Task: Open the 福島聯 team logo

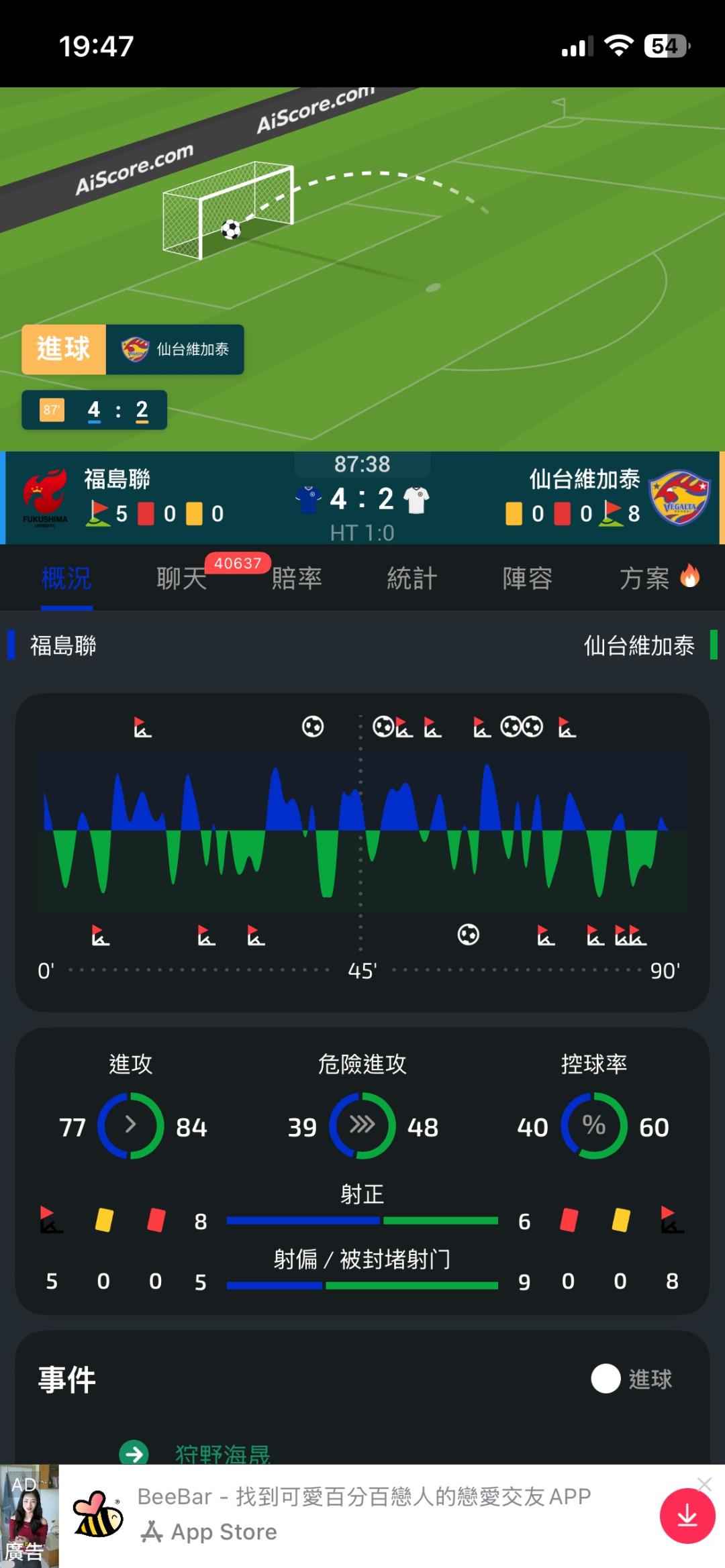Action: [45, 498]
